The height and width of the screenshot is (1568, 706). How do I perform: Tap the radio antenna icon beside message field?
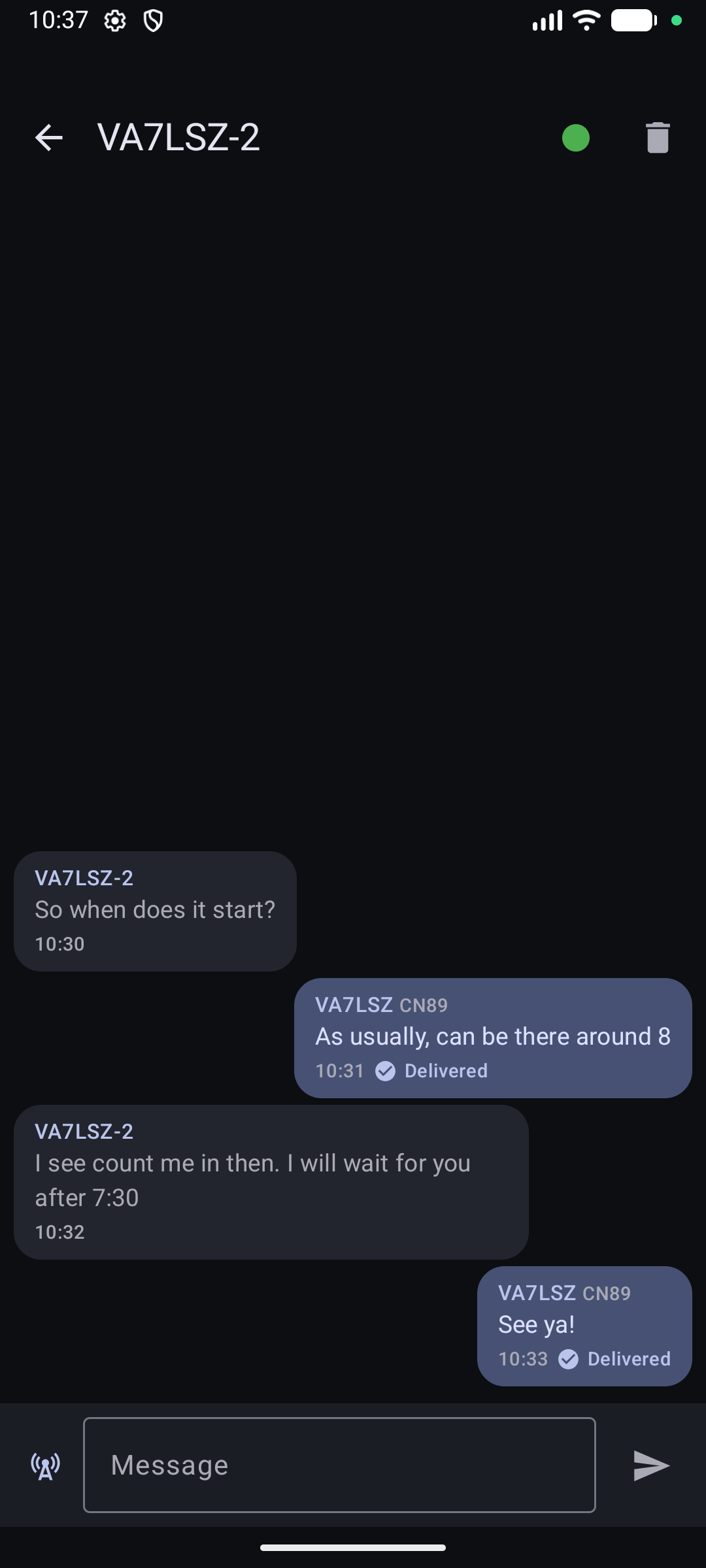tap(44, 1465)
